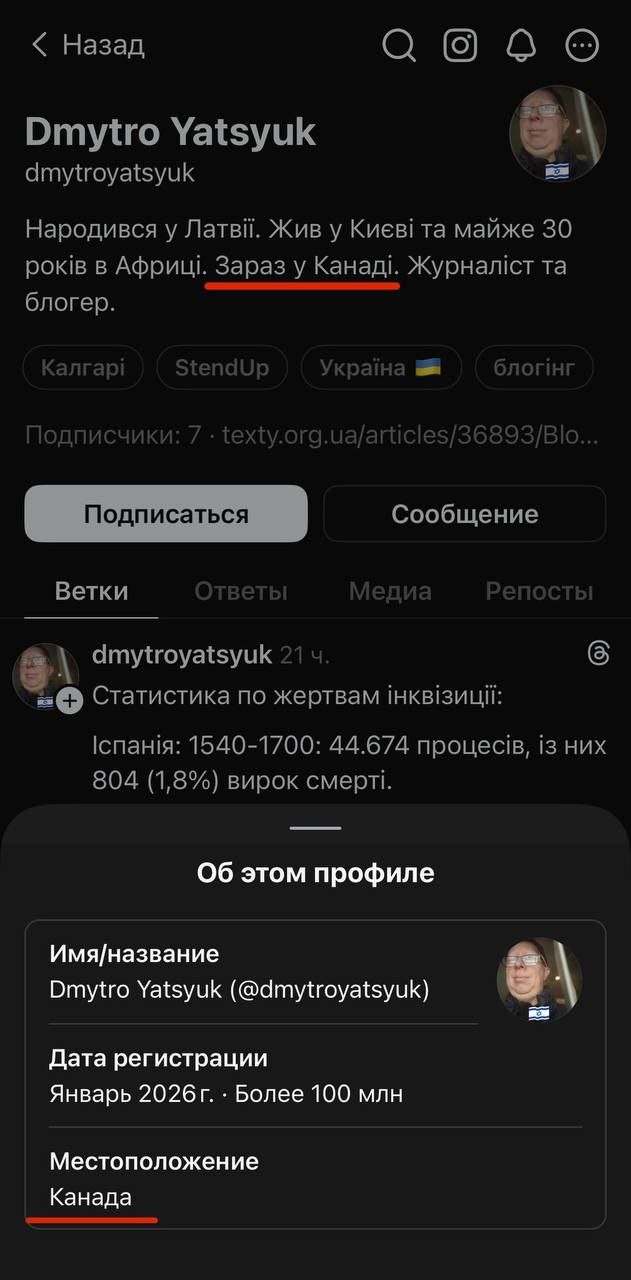Open the linked Instagram profile icon
Screen dimensions: 631x1280
(460, 45)
